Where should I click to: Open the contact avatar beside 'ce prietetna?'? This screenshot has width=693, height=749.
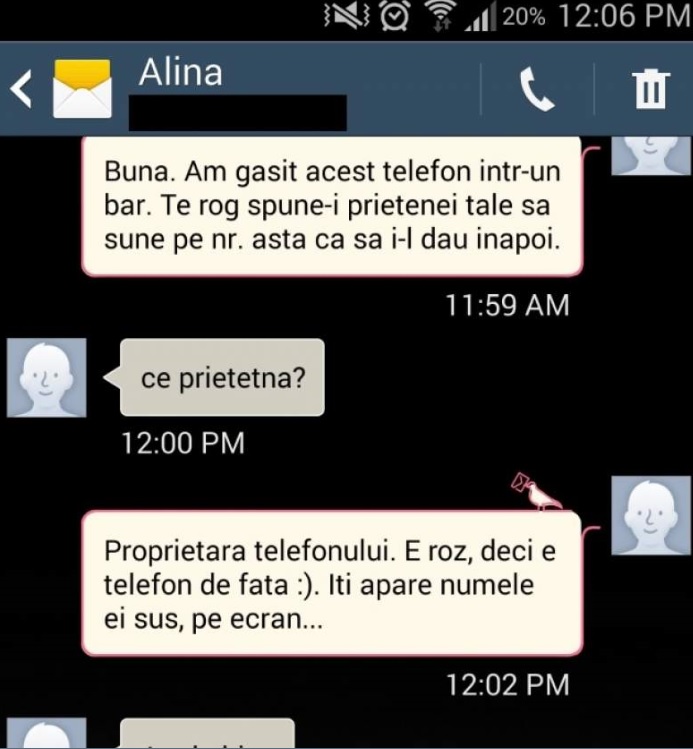click(46, 377)
